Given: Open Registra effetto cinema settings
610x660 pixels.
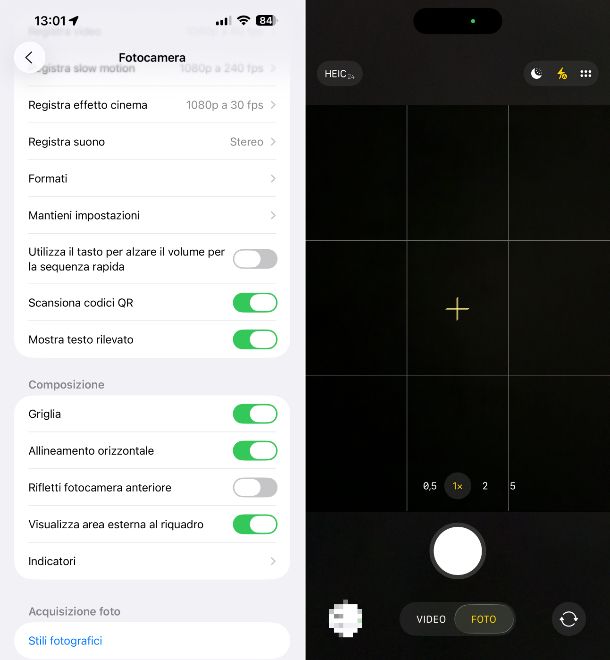Looking at the screenshot, I should 152,105.
